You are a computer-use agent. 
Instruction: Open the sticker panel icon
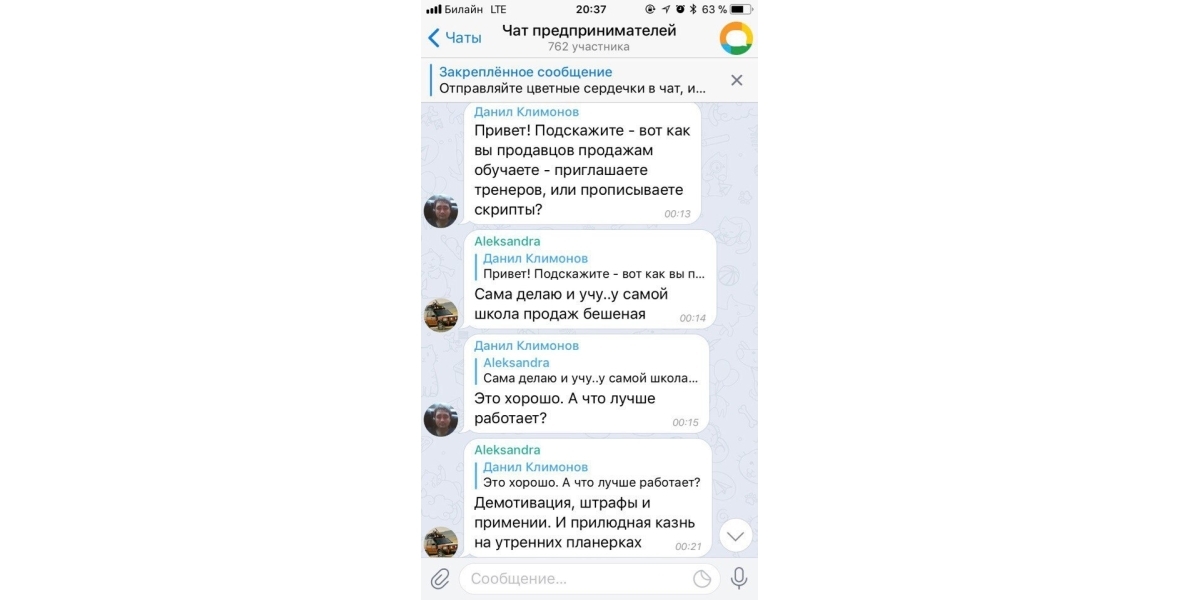(x=702, y=578)
